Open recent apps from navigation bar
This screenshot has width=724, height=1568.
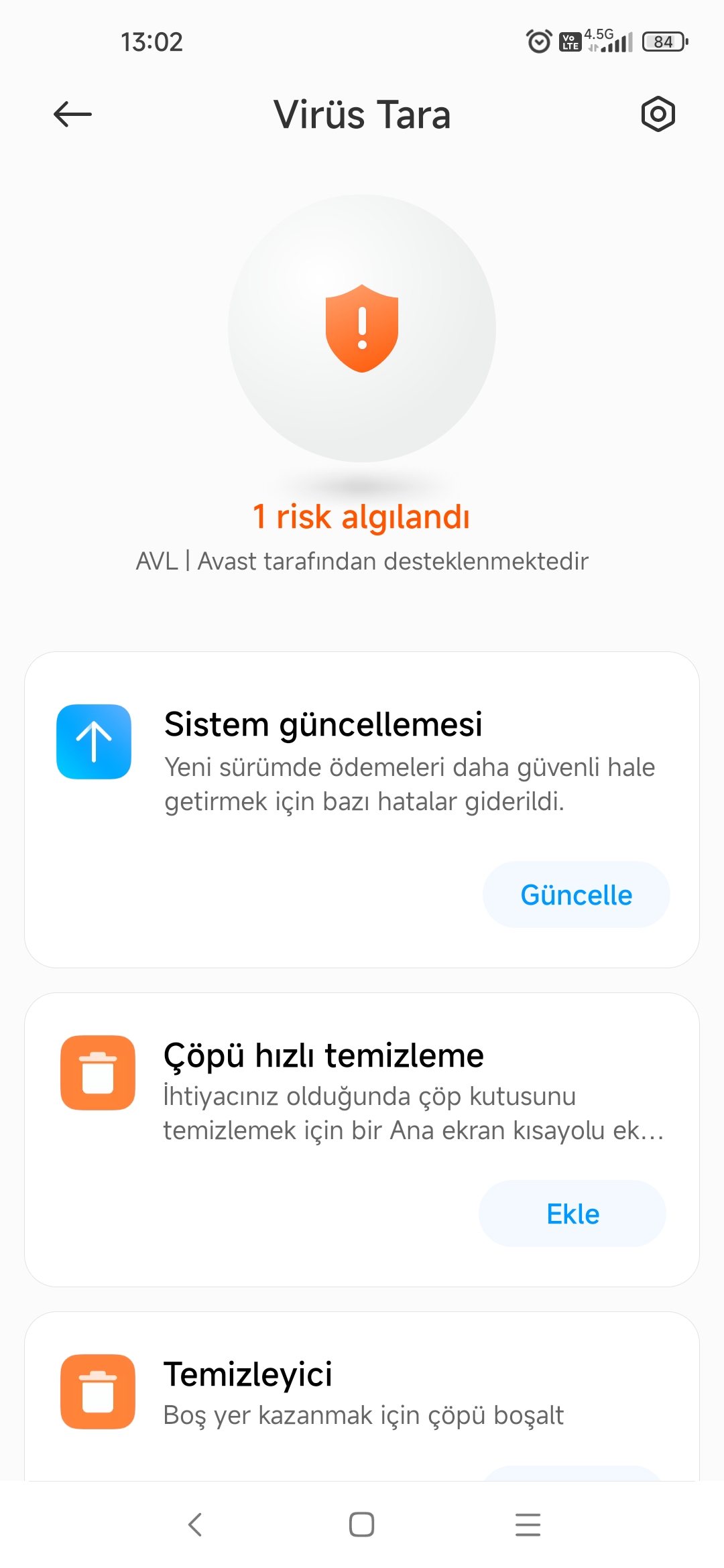528,1524
